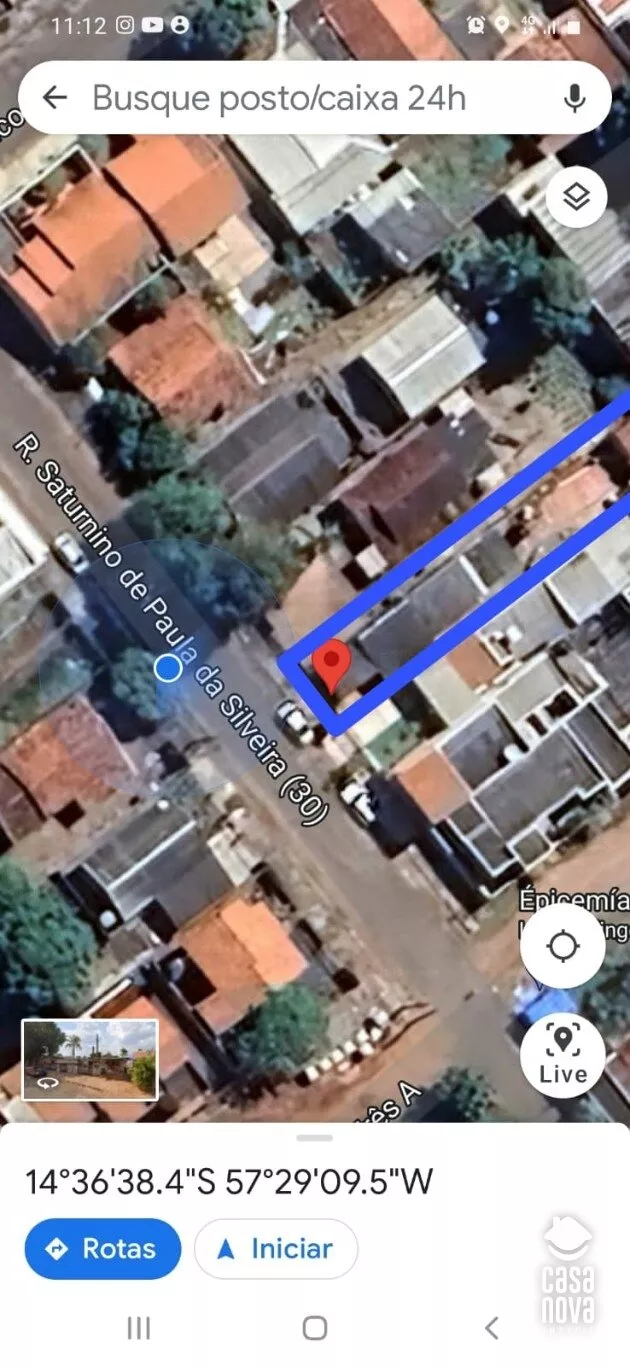Image resolution: width=630 pixels, height=1366 pixels.
Task: Center map on my current location
Action: [563, 946]
